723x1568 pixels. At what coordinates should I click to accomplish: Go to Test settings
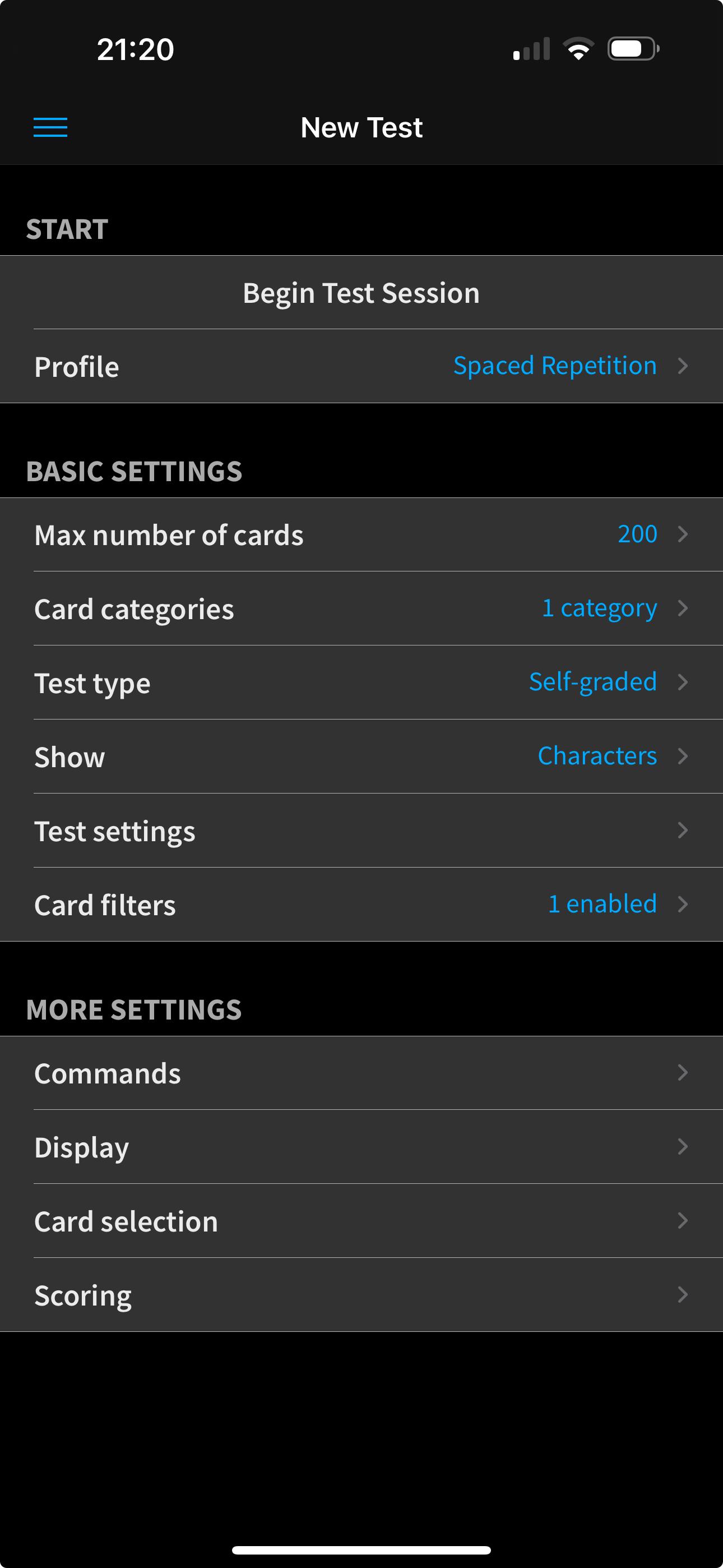(x=361, y=831)
